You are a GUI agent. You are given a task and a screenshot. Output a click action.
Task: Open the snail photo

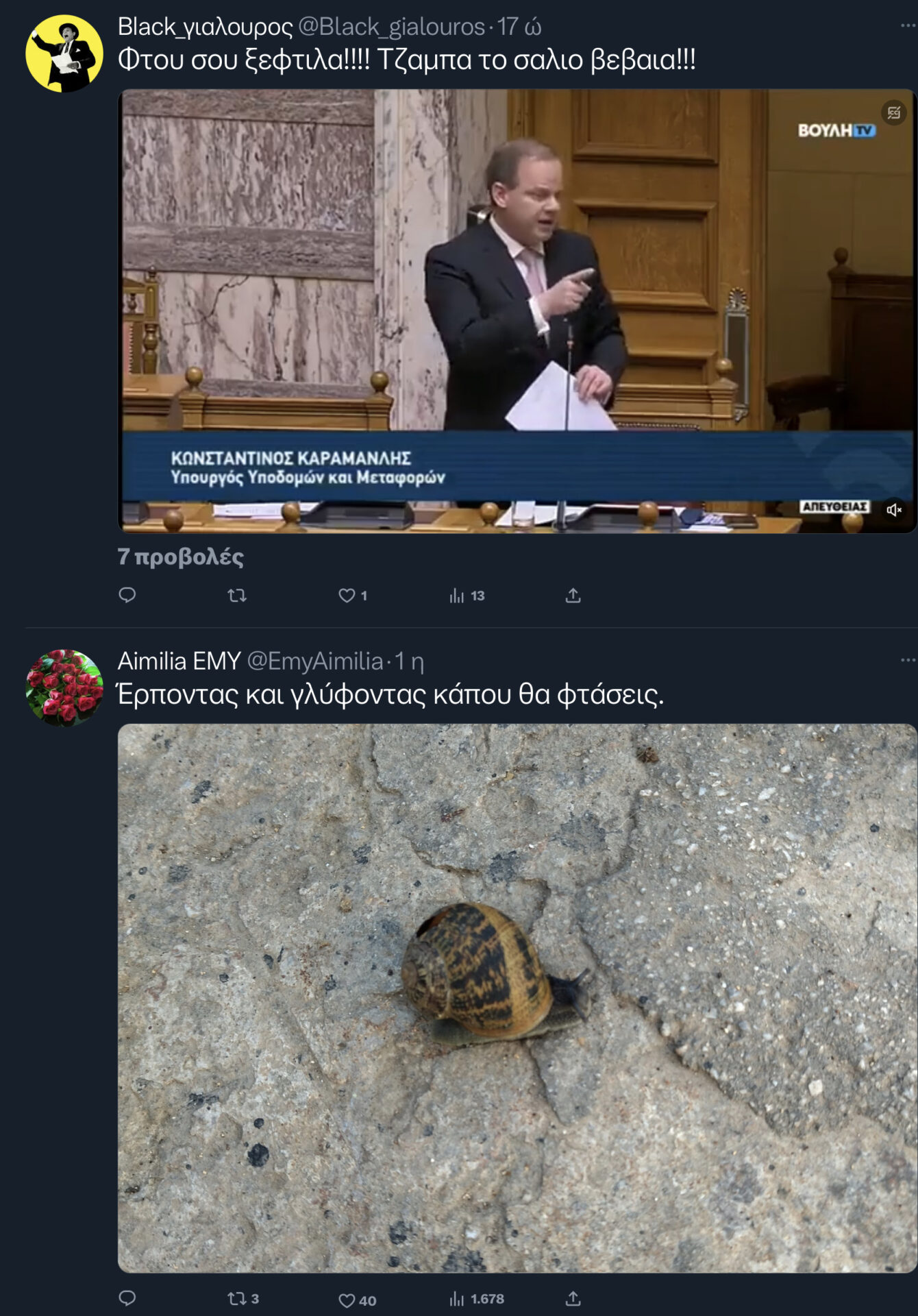point(517,998)
